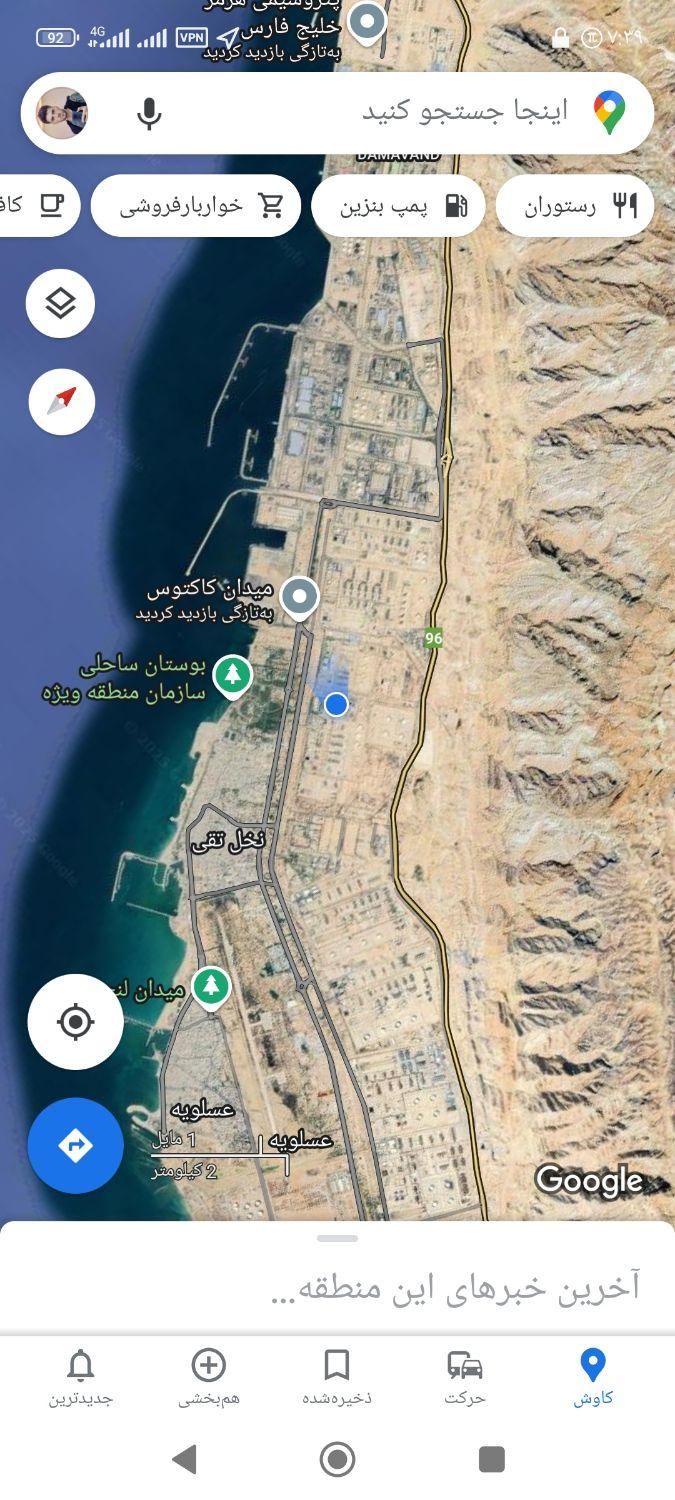Go to the home screen
Image resolution: width=675 pixels, height=1500 pixels.
[x=337, y=1460]
